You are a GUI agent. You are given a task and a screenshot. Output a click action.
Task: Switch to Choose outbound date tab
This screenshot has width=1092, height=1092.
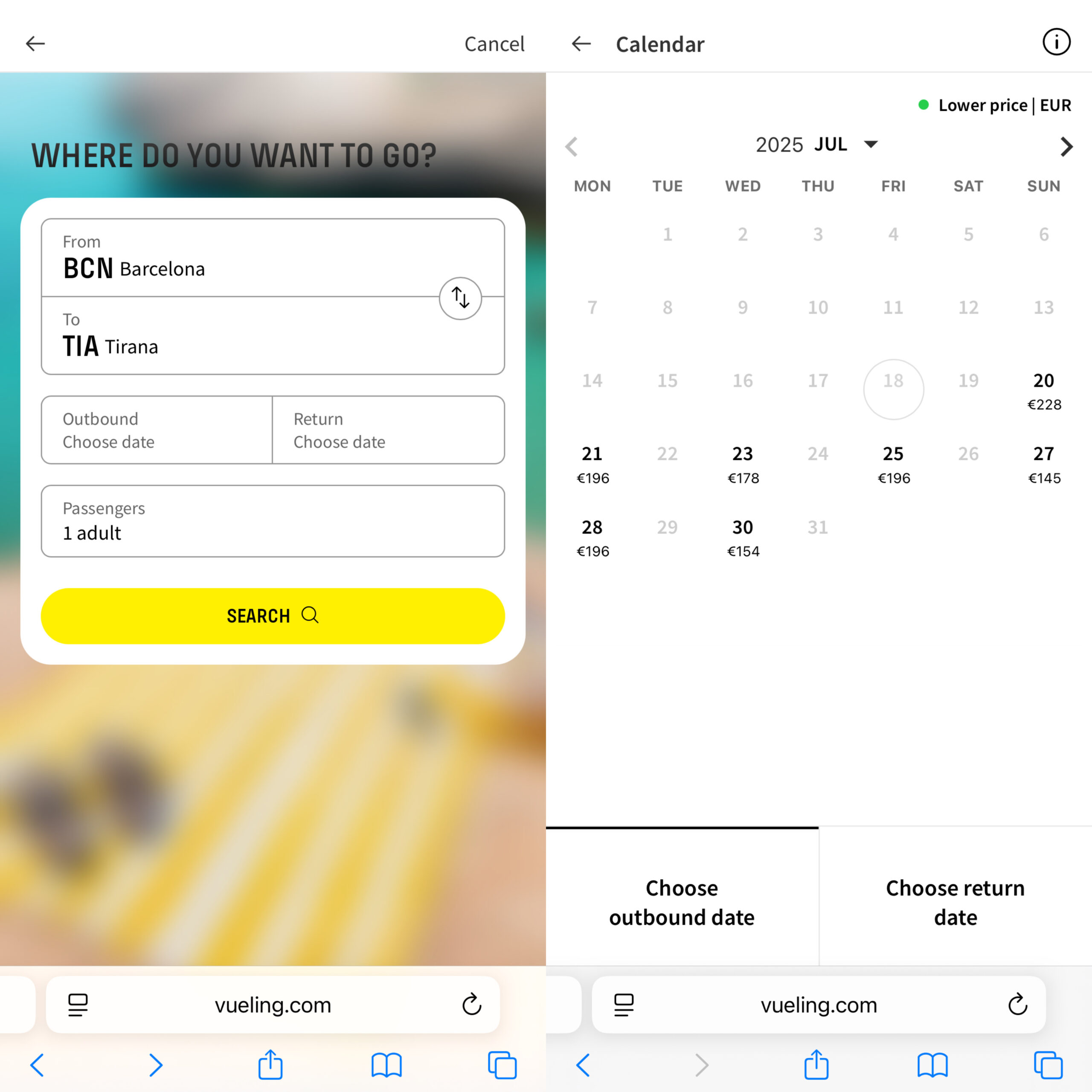coord(682,902)
